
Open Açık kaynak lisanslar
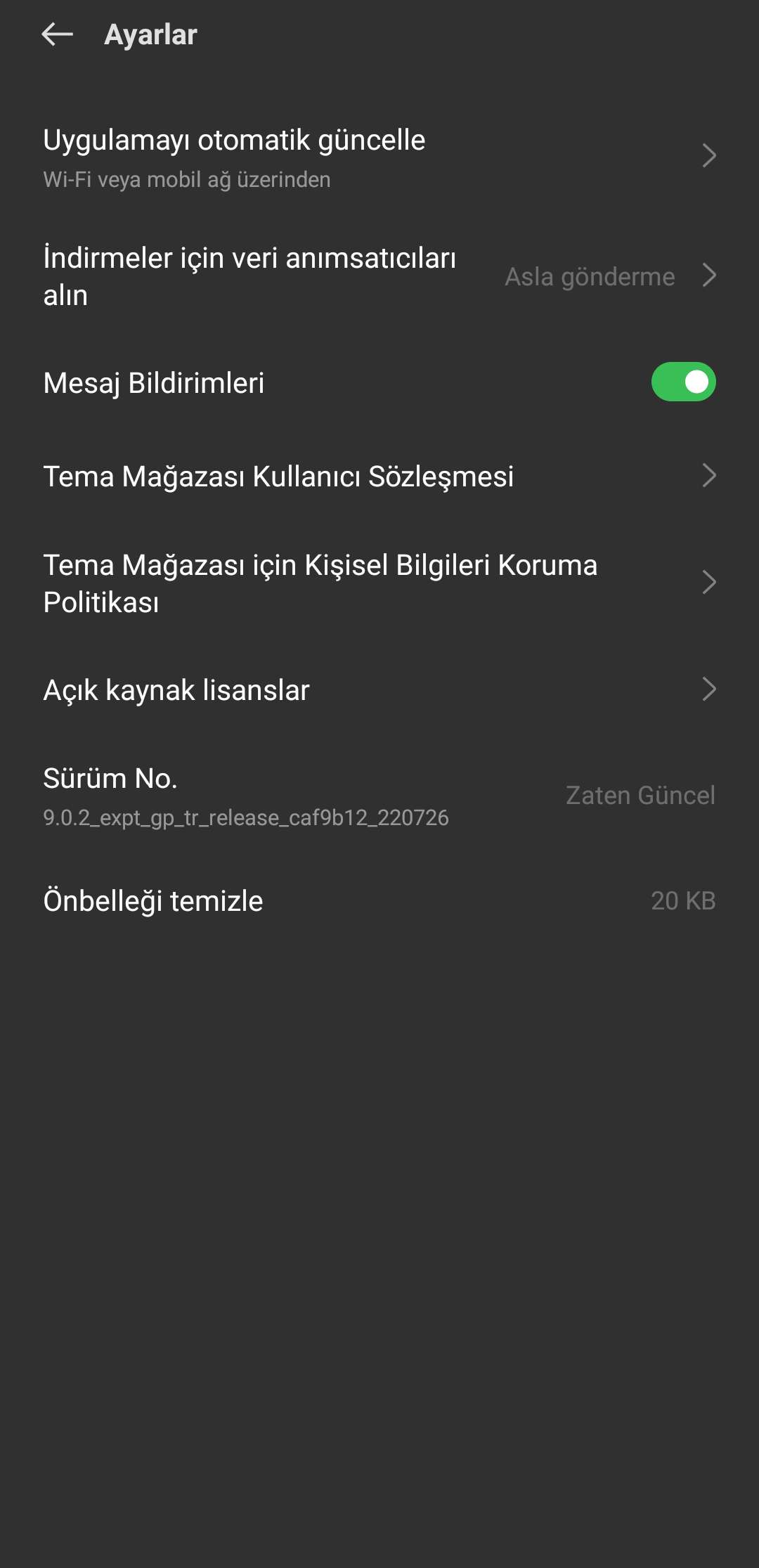coord(379,689)
